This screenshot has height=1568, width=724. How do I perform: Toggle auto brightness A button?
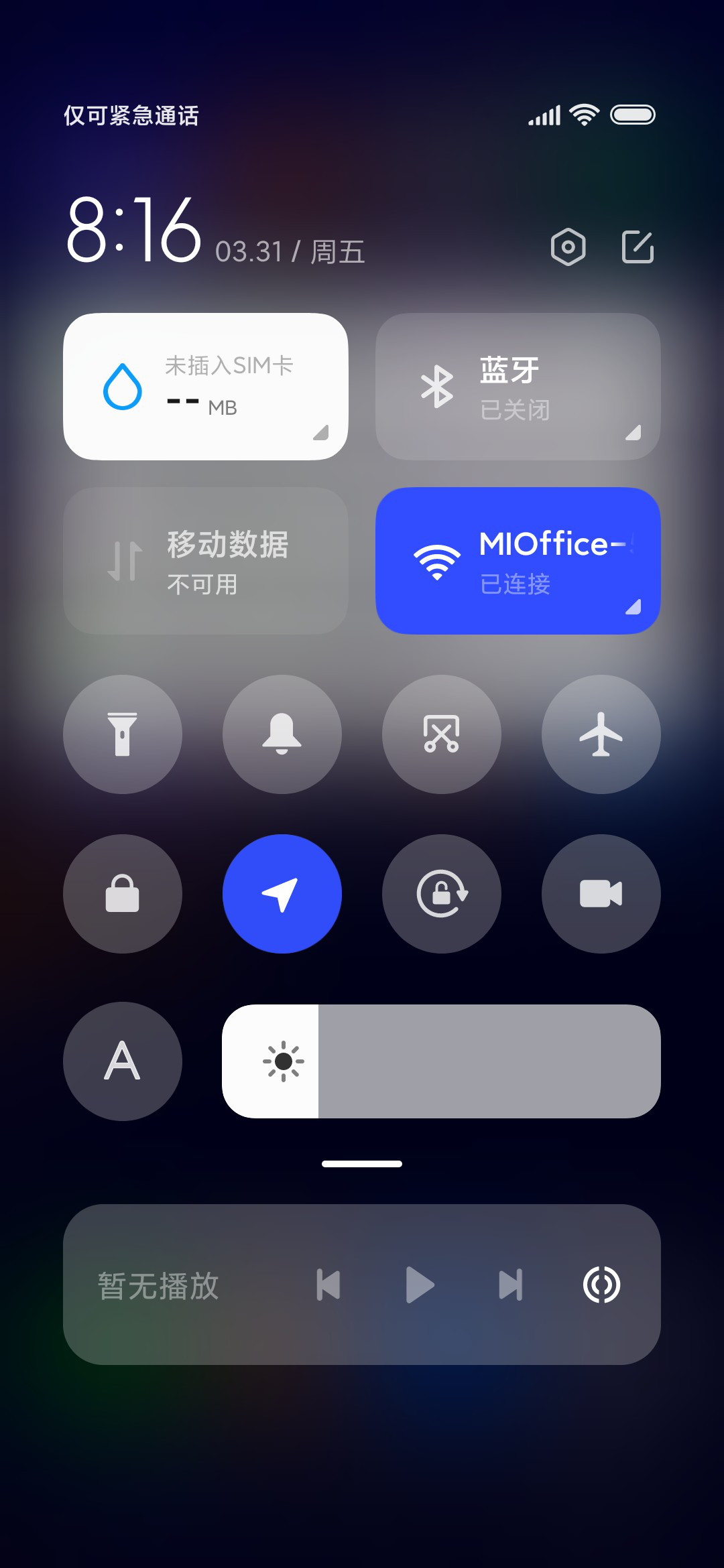pos(123,1061)
